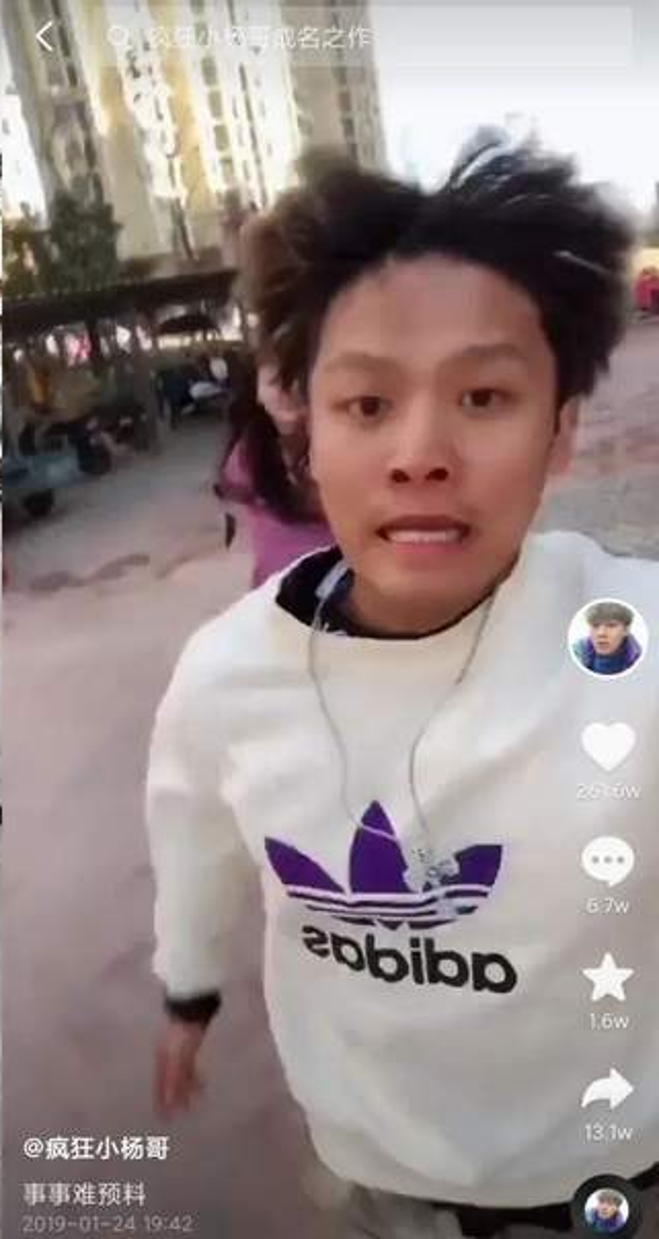Open the music disc at bottom right
This screenshot has height=1239, width=659.
[x=607, y=1209]
